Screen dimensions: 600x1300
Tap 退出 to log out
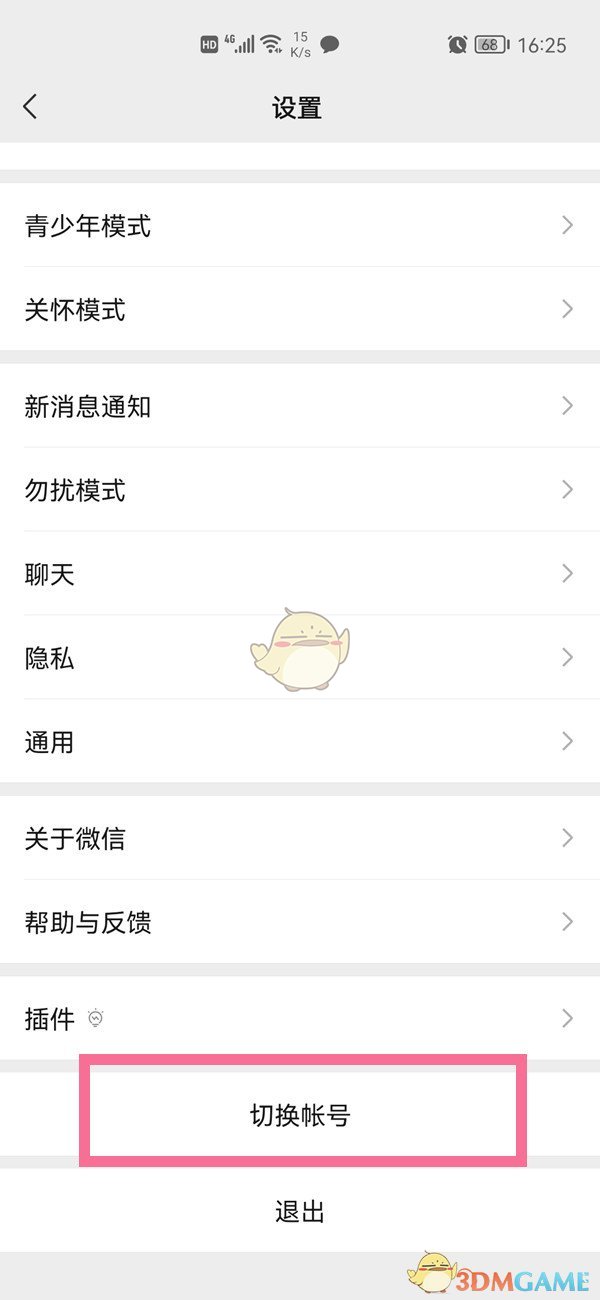[300, 1212]
